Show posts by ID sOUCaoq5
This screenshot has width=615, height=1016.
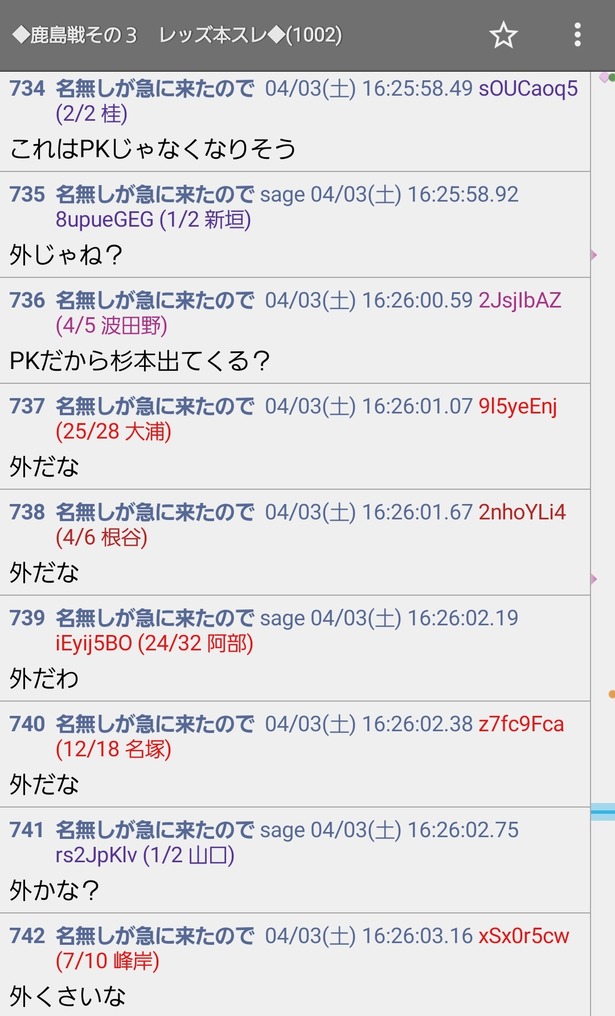click(x=528, y=88)
